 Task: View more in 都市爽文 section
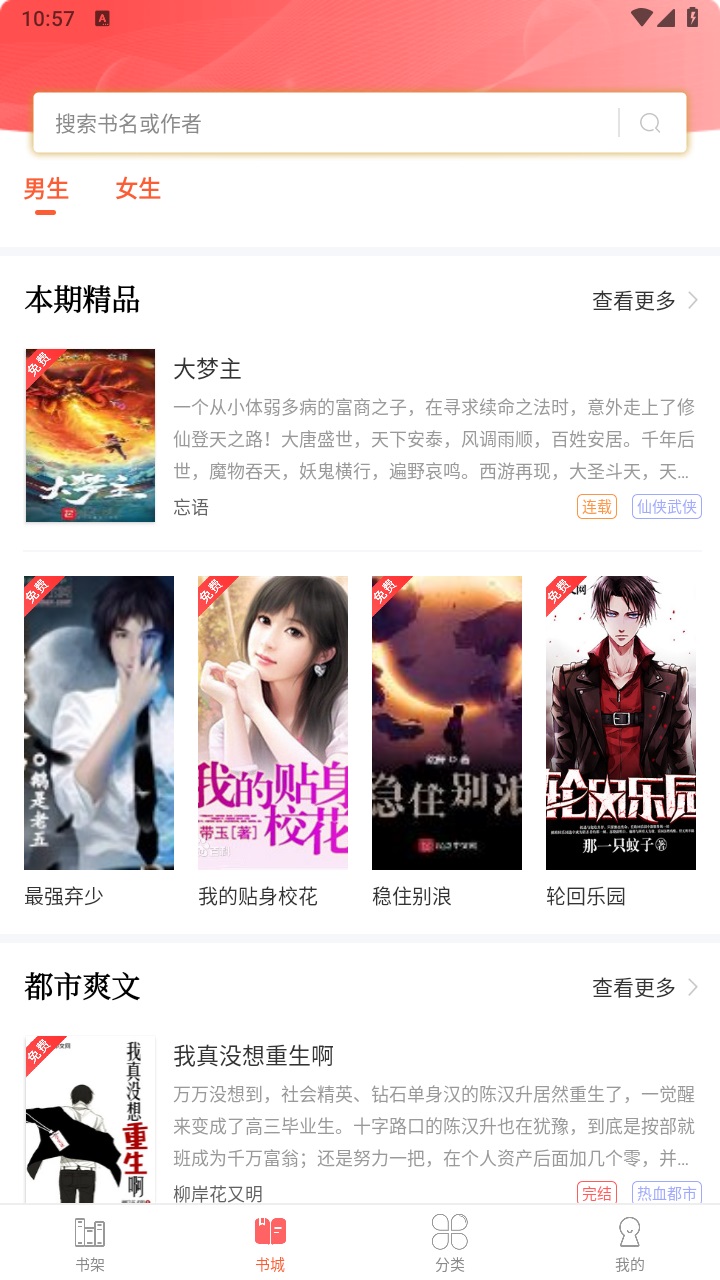[x=644, y=988]
